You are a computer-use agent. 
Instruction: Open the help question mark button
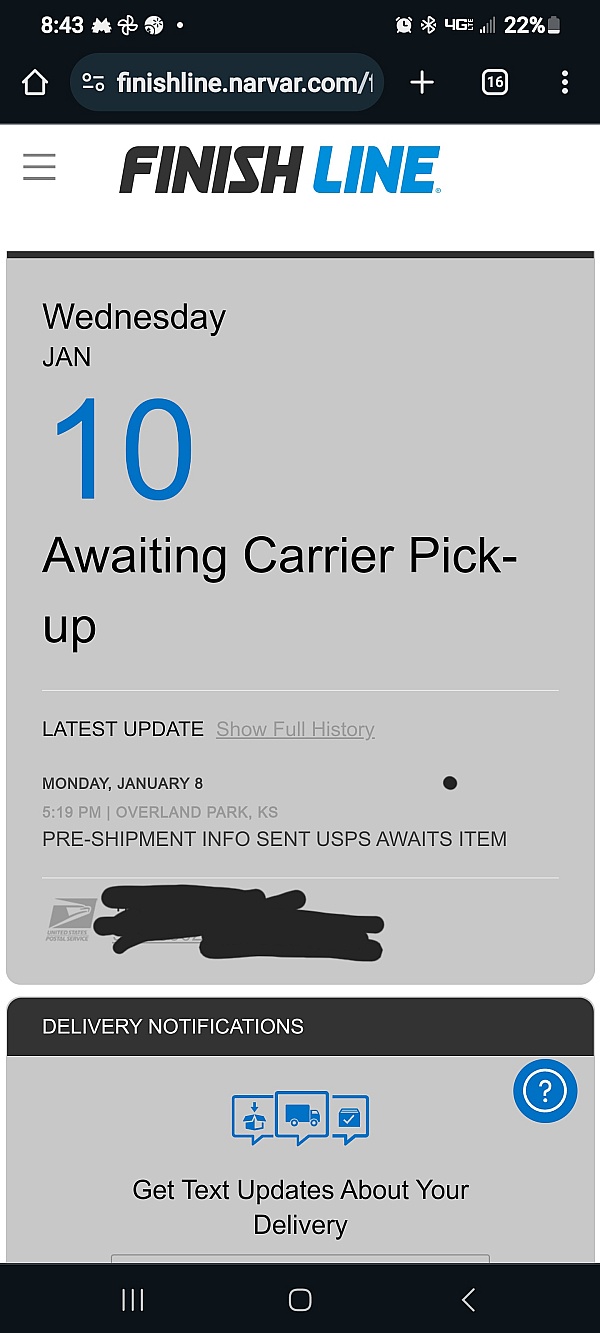tap(545, 1092)
